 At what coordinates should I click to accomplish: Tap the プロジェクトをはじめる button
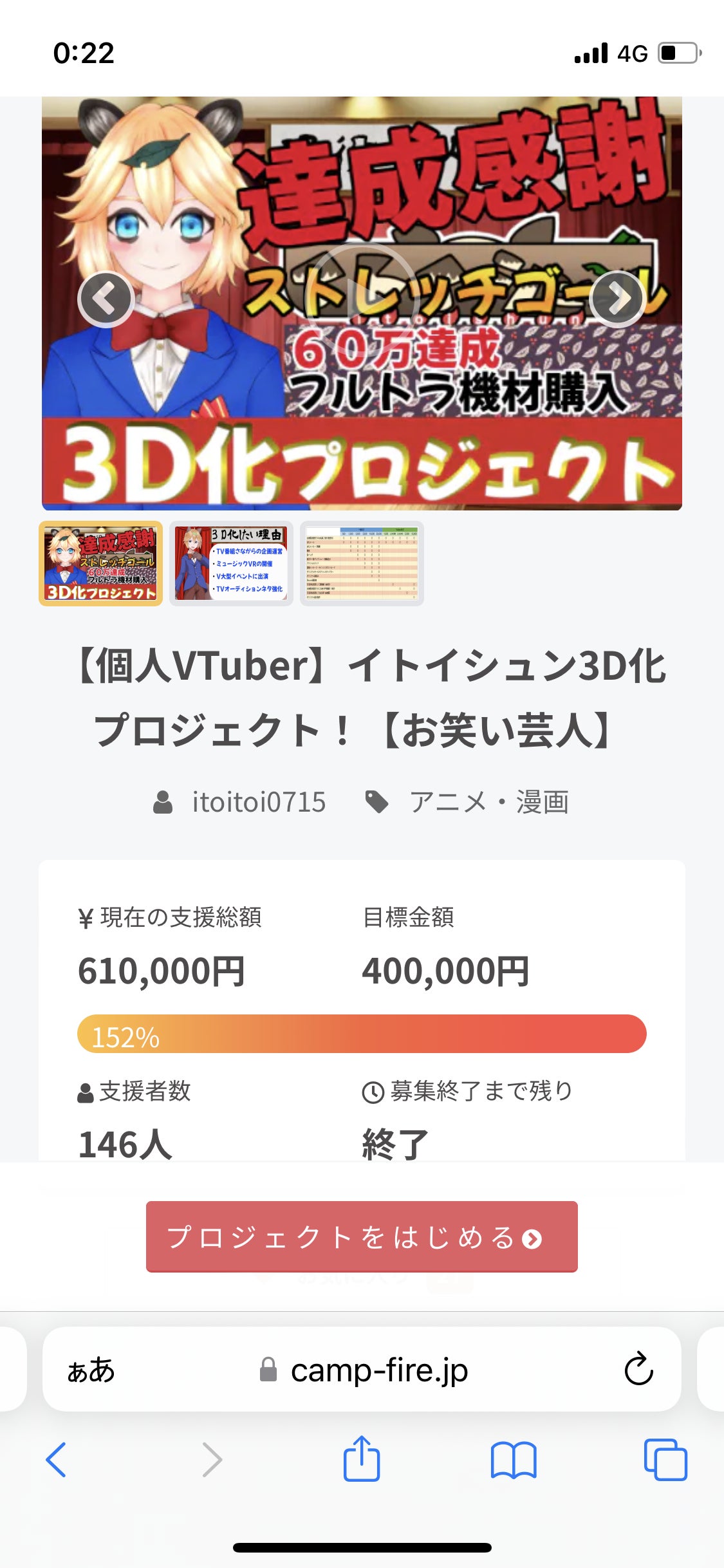(x=362, y=1237)
